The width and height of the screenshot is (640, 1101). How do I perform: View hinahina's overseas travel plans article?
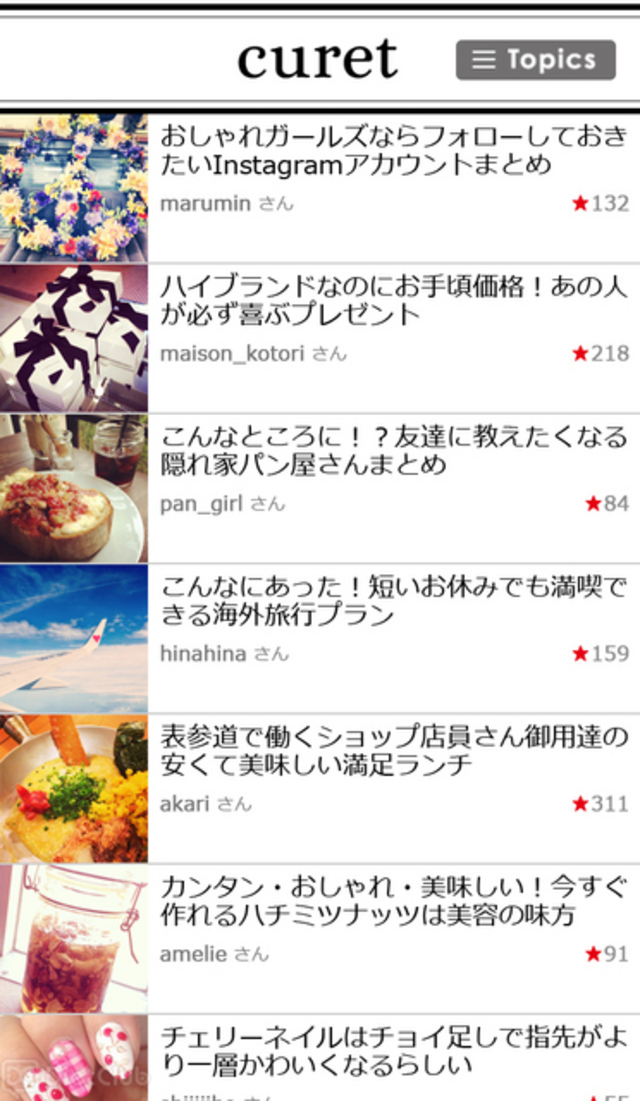coord(393,600)
